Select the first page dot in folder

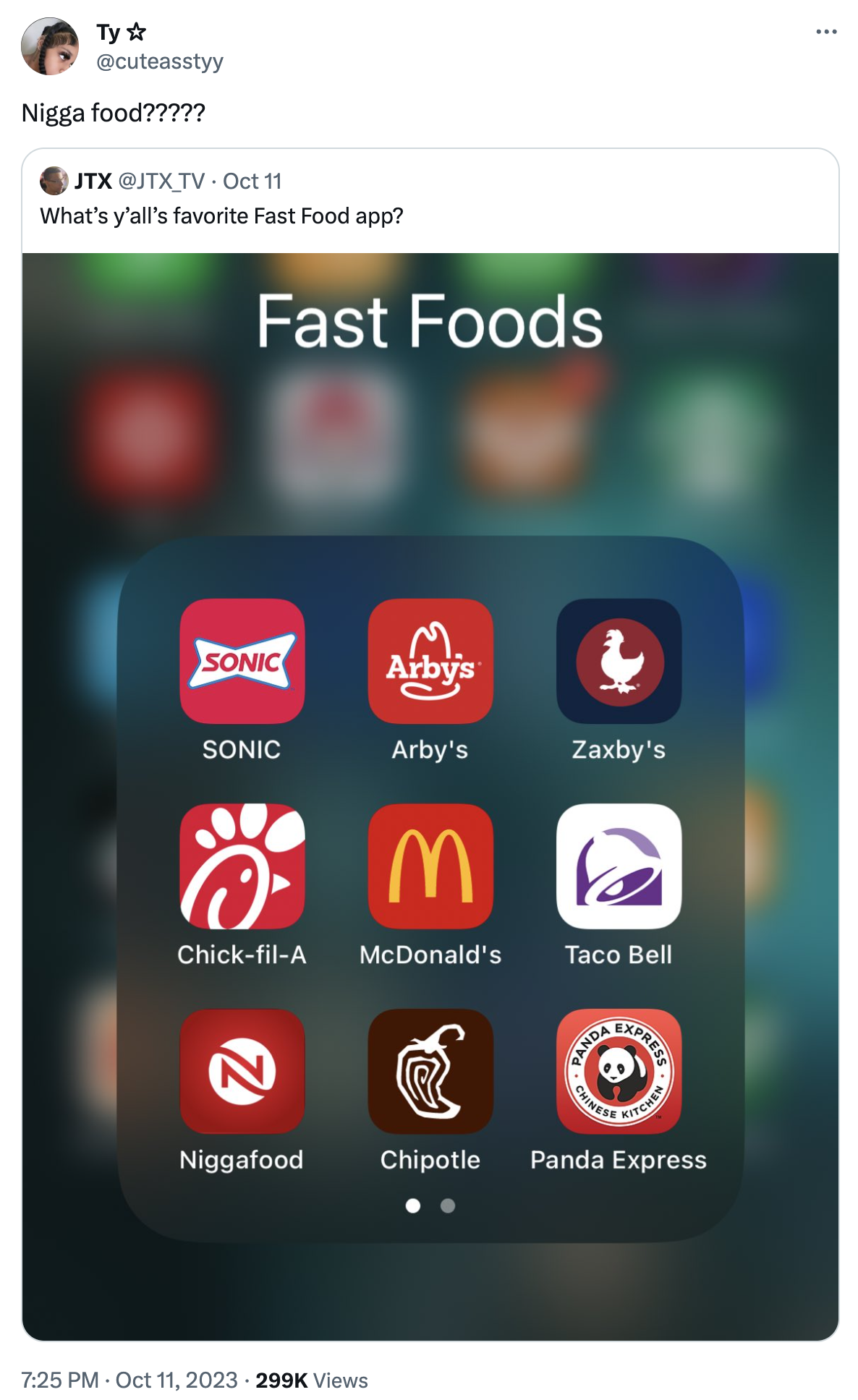tap(414, 1206)
